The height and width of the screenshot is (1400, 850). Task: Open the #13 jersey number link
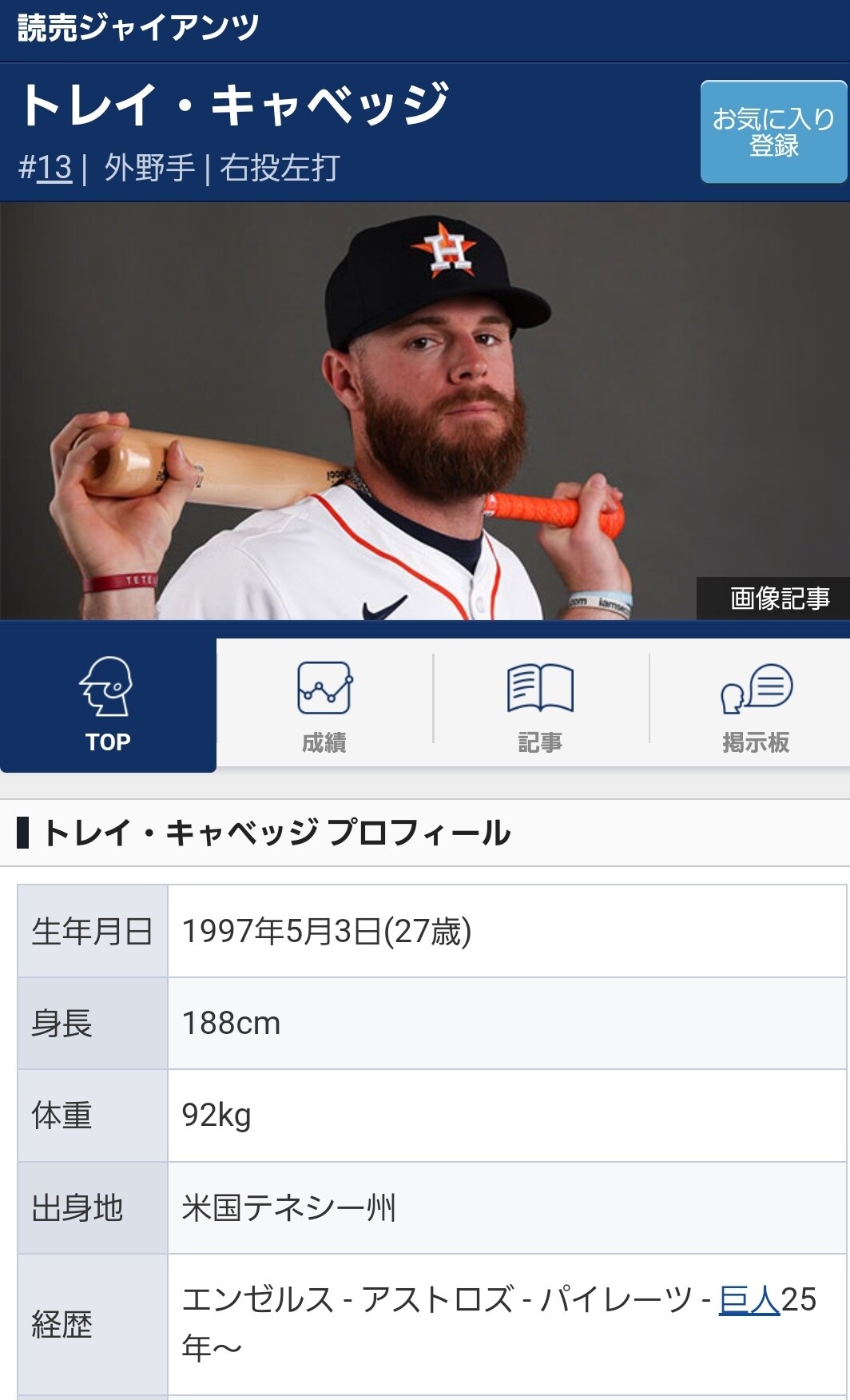54,169
